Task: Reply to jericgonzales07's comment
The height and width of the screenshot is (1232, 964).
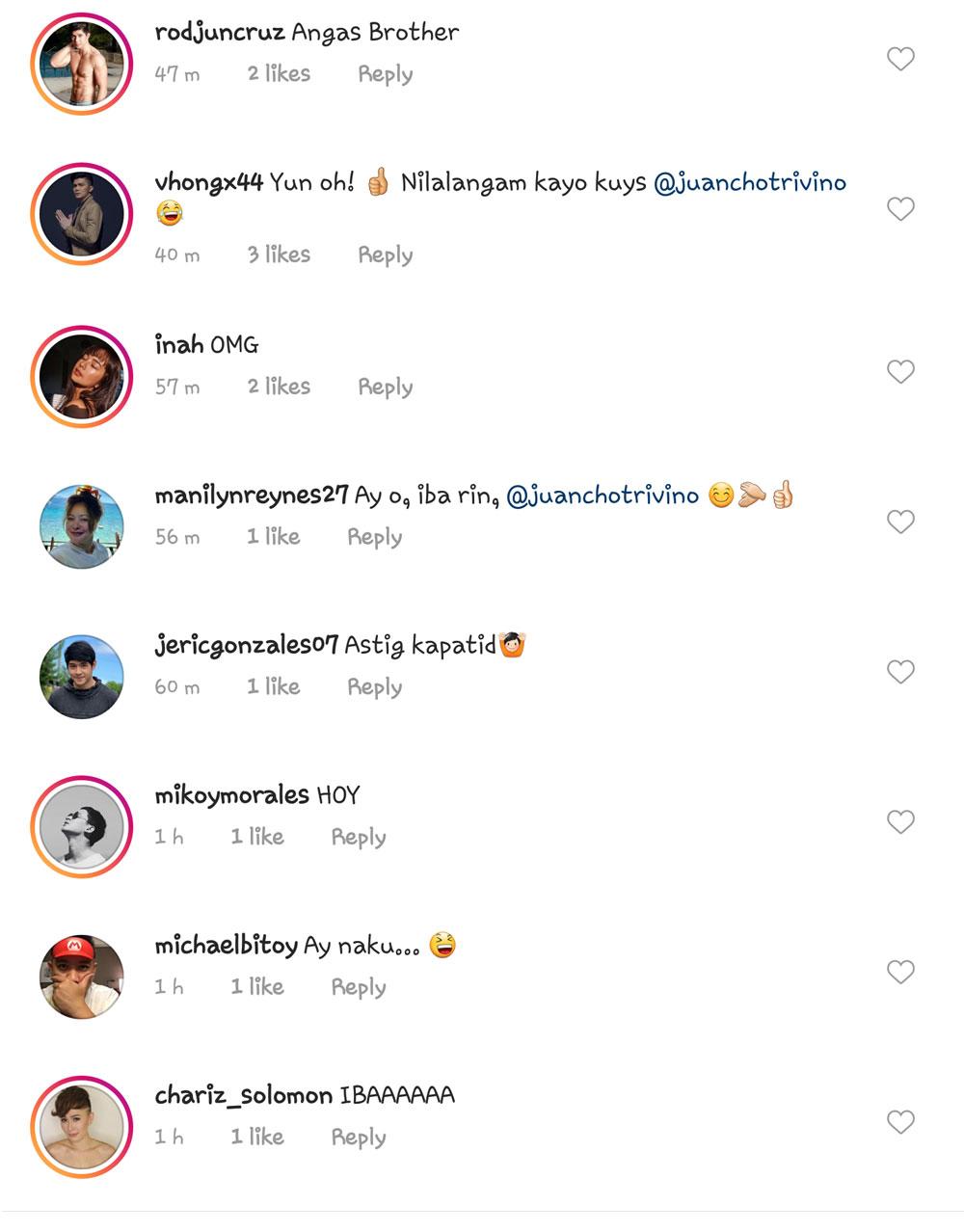Action: coord(374,686)
